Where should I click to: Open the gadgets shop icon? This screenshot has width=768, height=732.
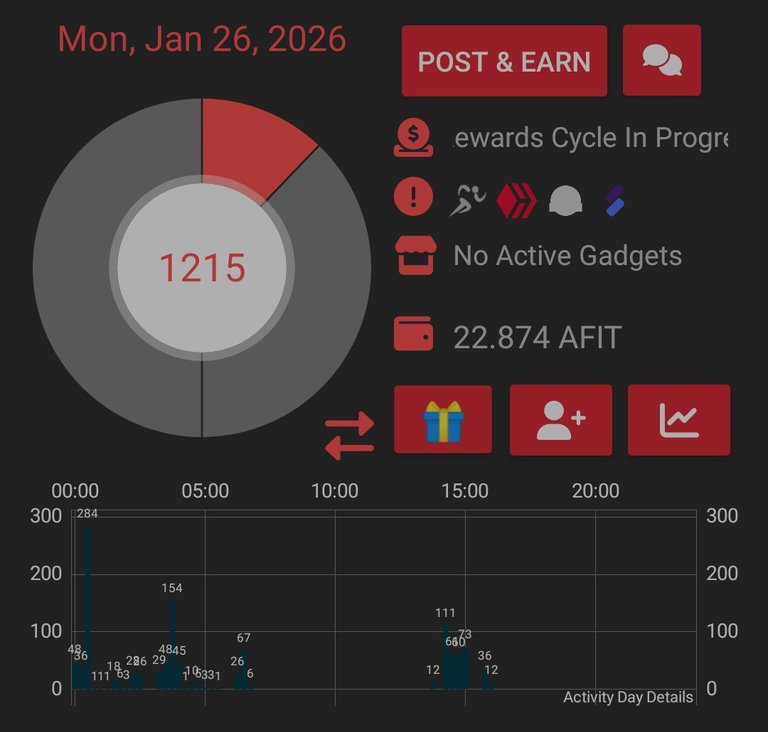[413, 255]
